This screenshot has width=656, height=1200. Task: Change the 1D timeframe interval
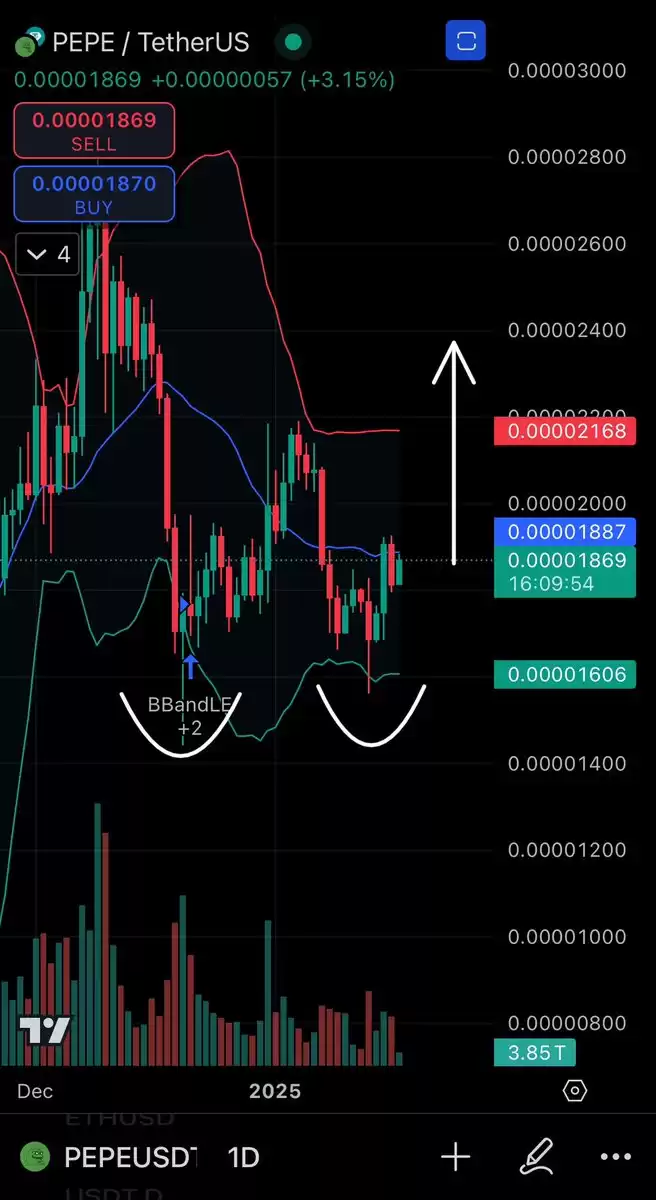pyautogui.click(x=243, y=1158)
